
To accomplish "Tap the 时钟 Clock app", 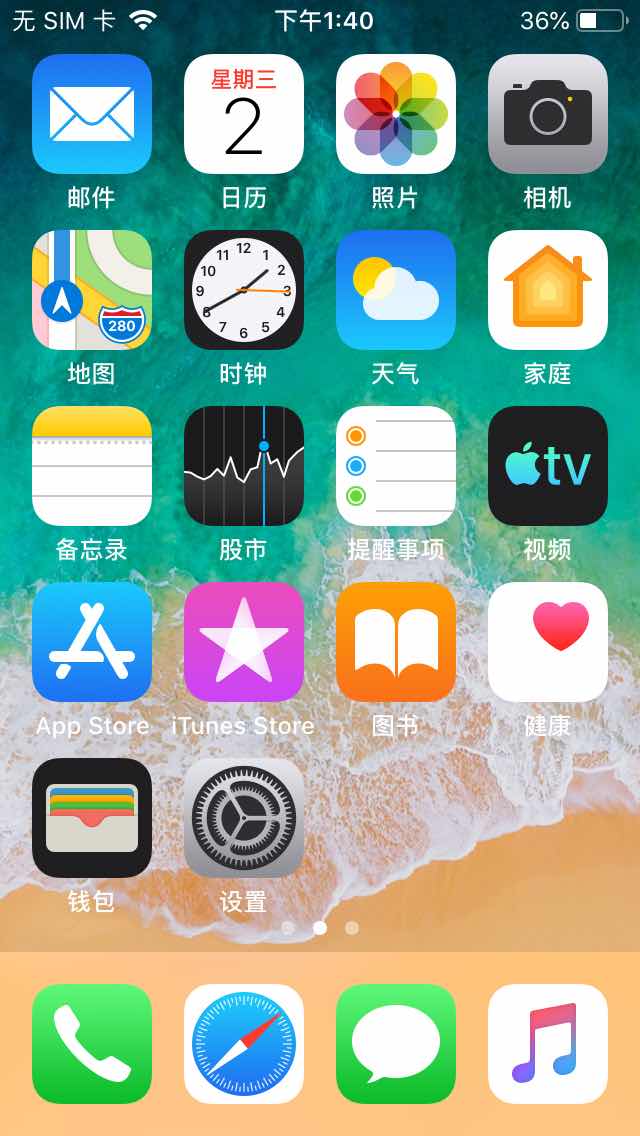I will (244, 290).
